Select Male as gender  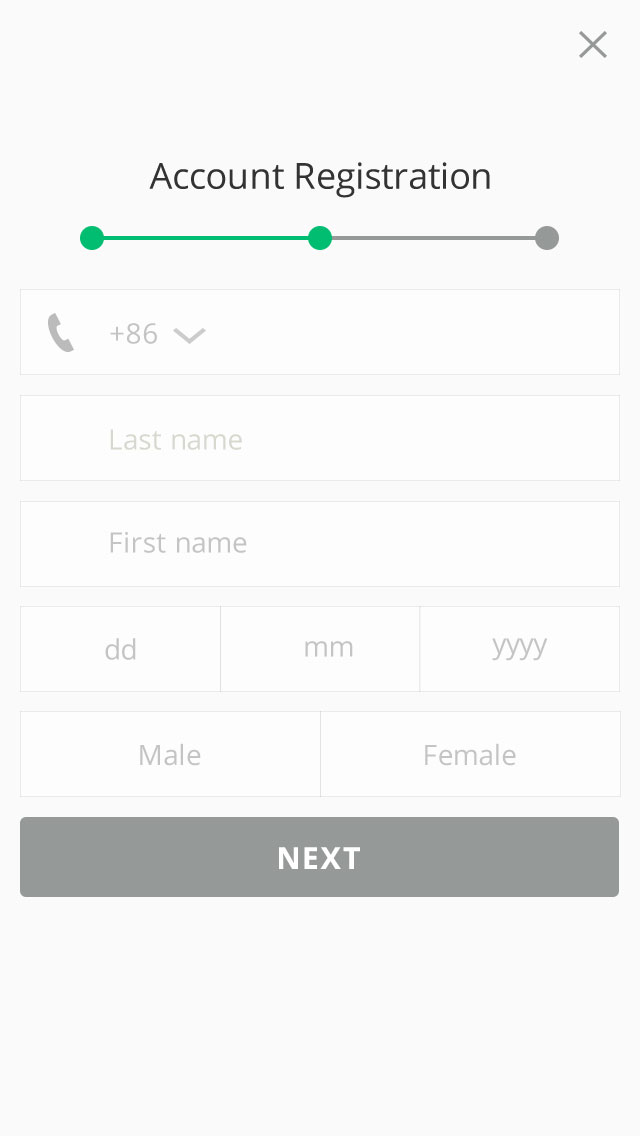tap(170, 755)
